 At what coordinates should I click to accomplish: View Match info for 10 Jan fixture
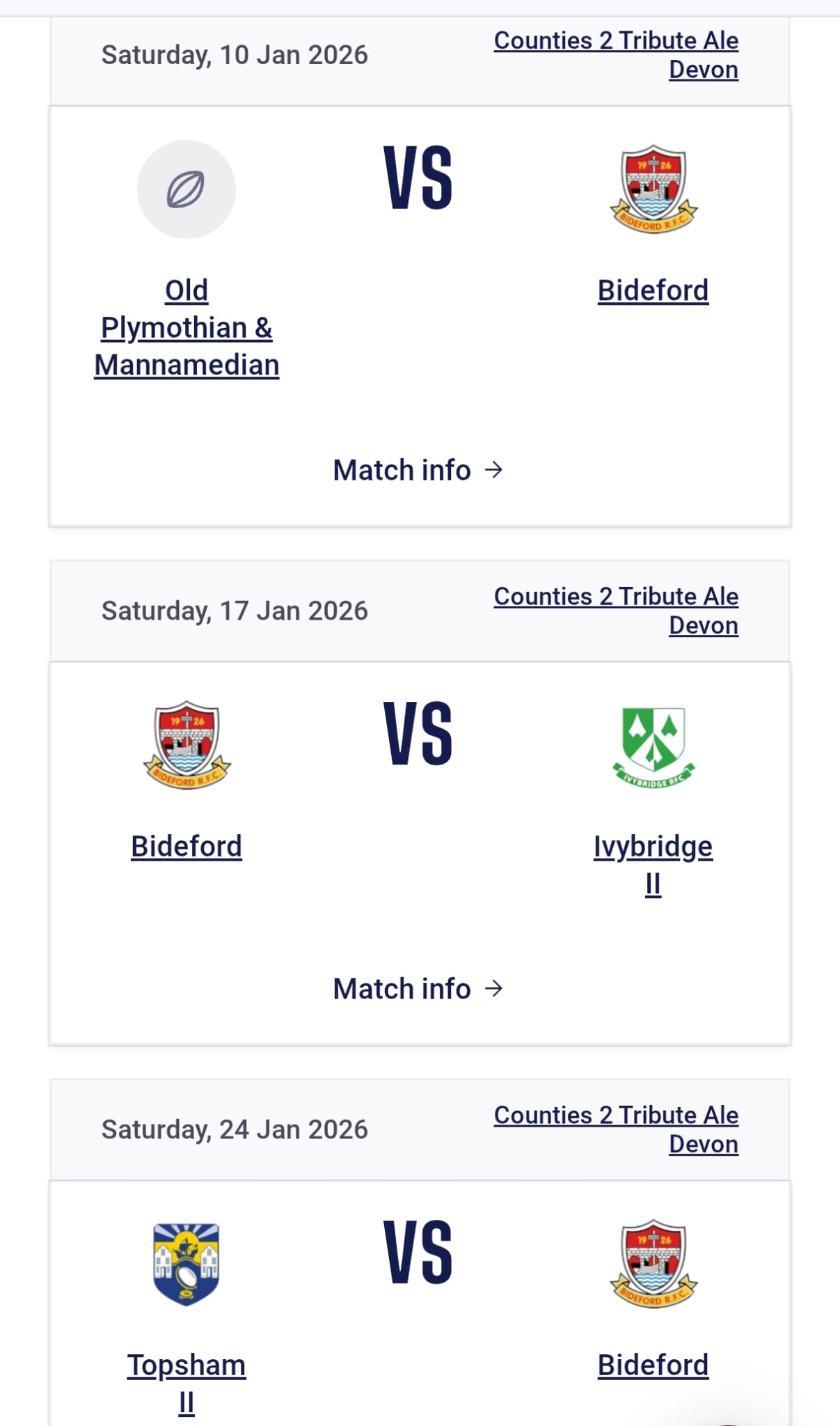418,470
